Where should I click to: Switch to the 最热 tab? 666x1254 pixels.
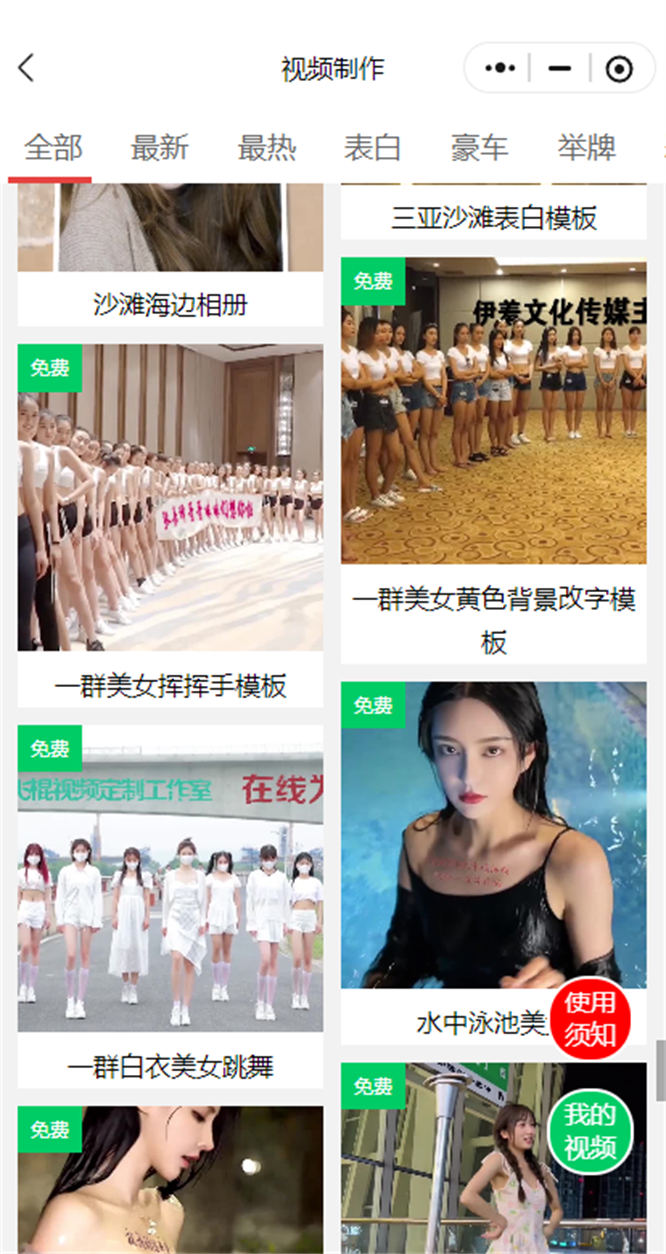click(266, 148)
